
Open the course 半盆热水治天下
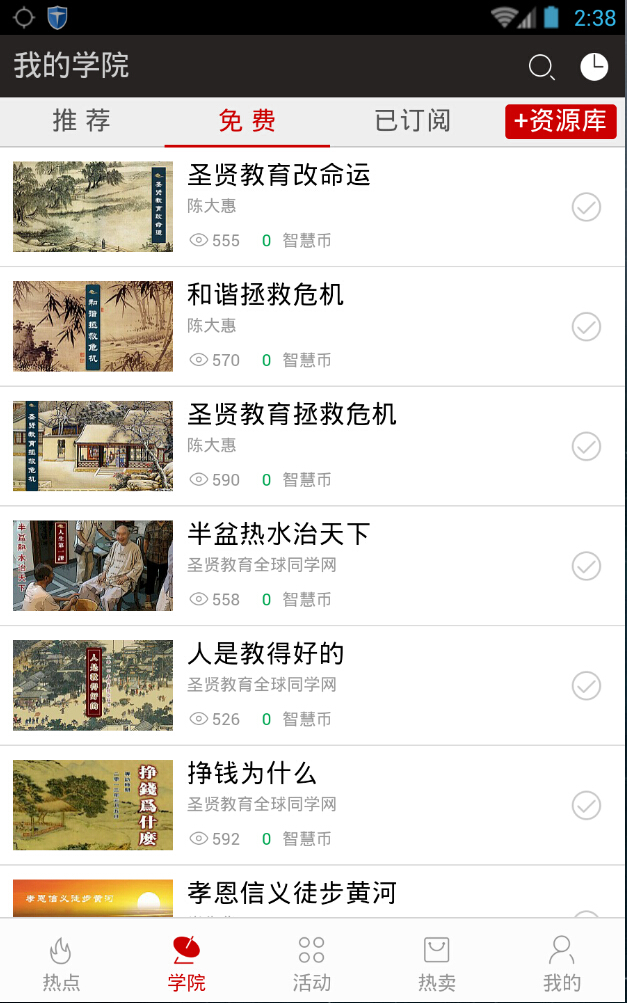279,535
